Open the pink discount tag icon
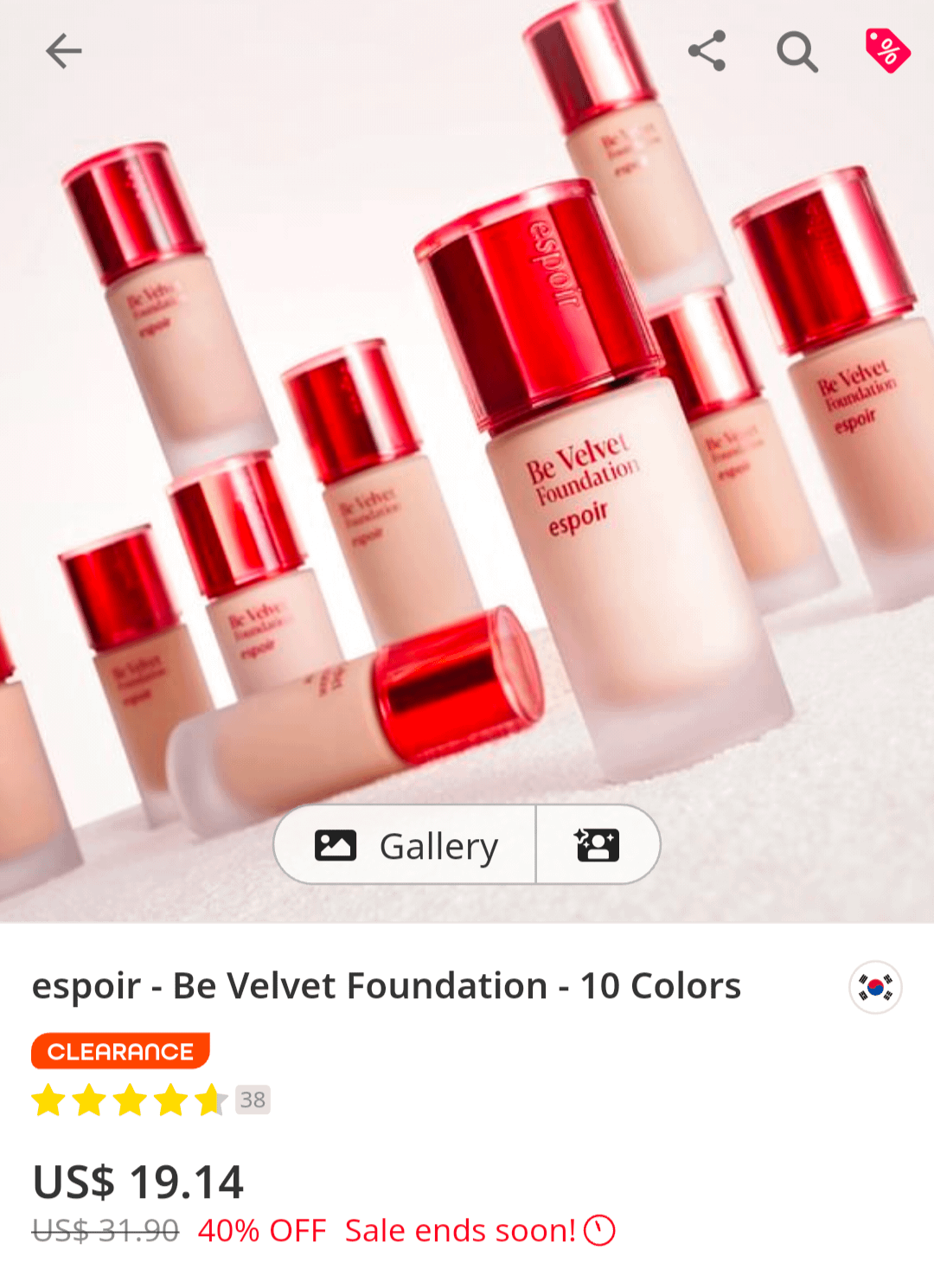The image size is (934, 1288). [x=887, y=50]
